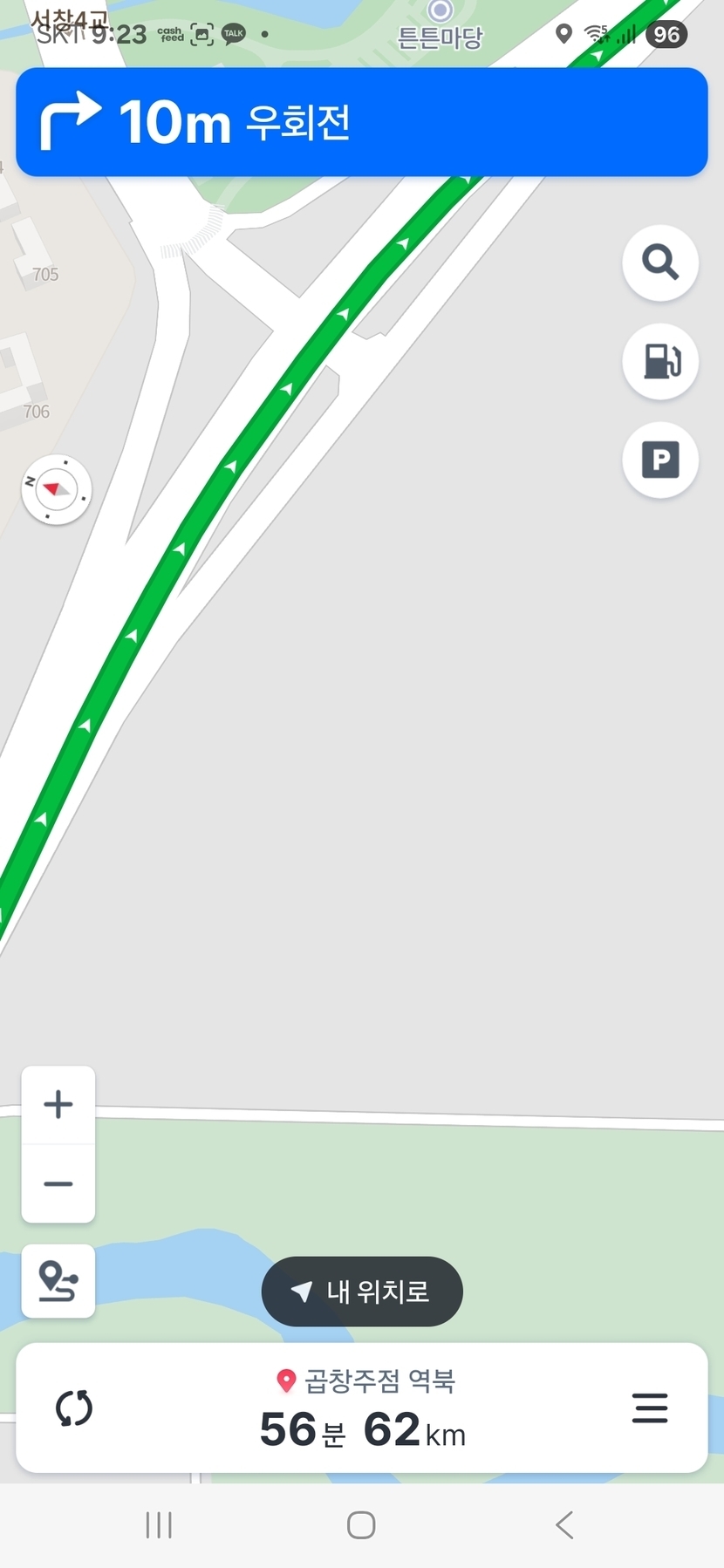The width and height of the screenshot is (724, 1568).
Task: Zoom out with the minus button
Action: [x=58, y=1183]
